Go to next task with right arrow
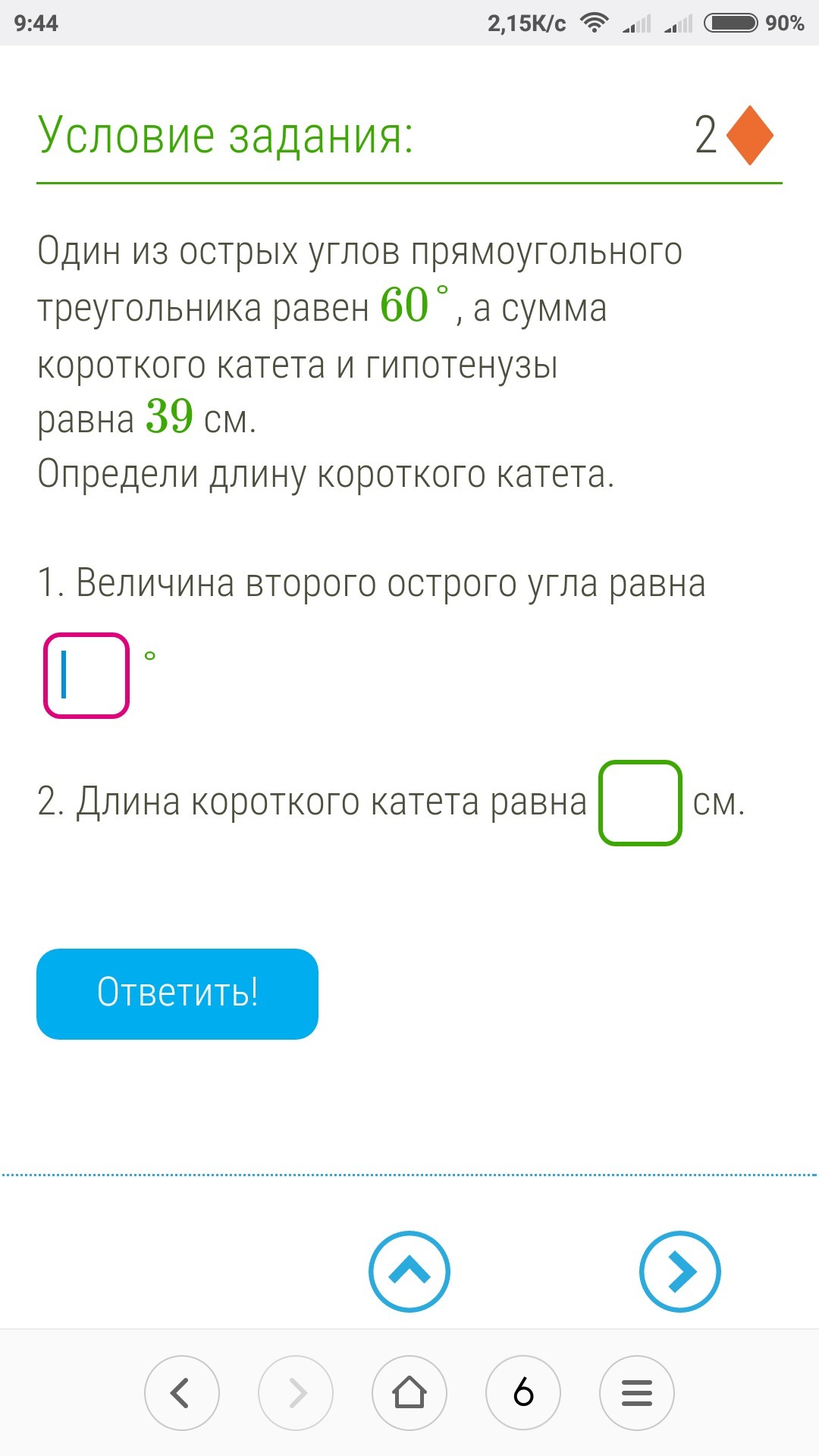The image size is (819, 1456). point(679,1272)
